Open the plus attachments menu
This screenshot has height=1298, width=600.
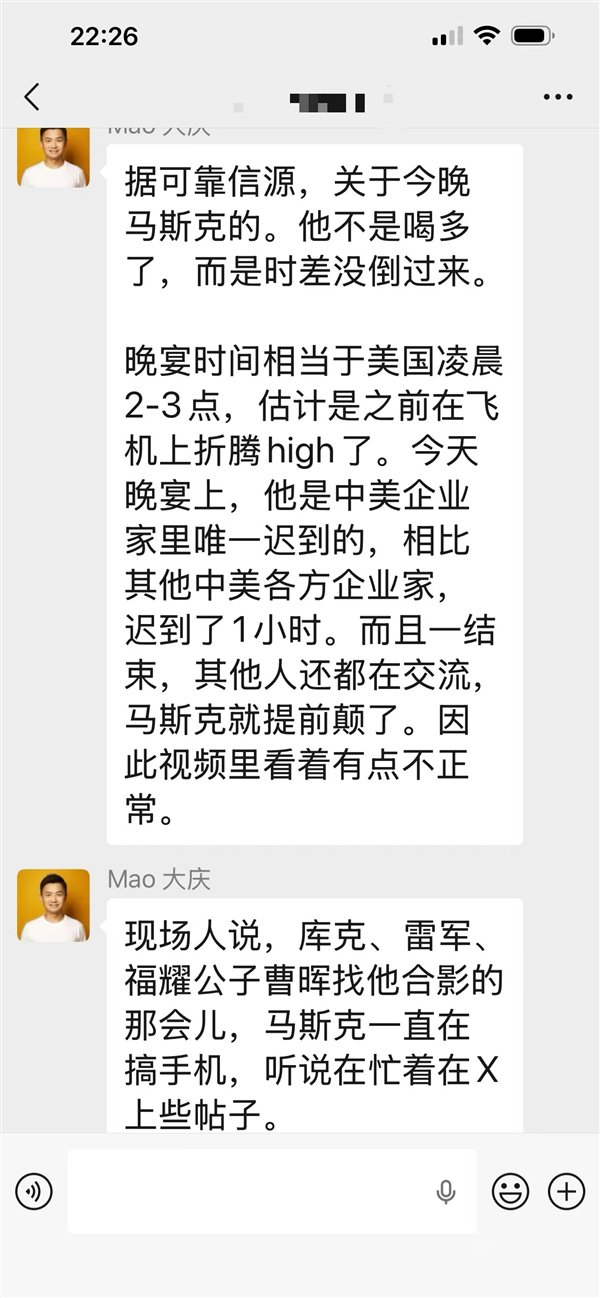click(567, 1191)
